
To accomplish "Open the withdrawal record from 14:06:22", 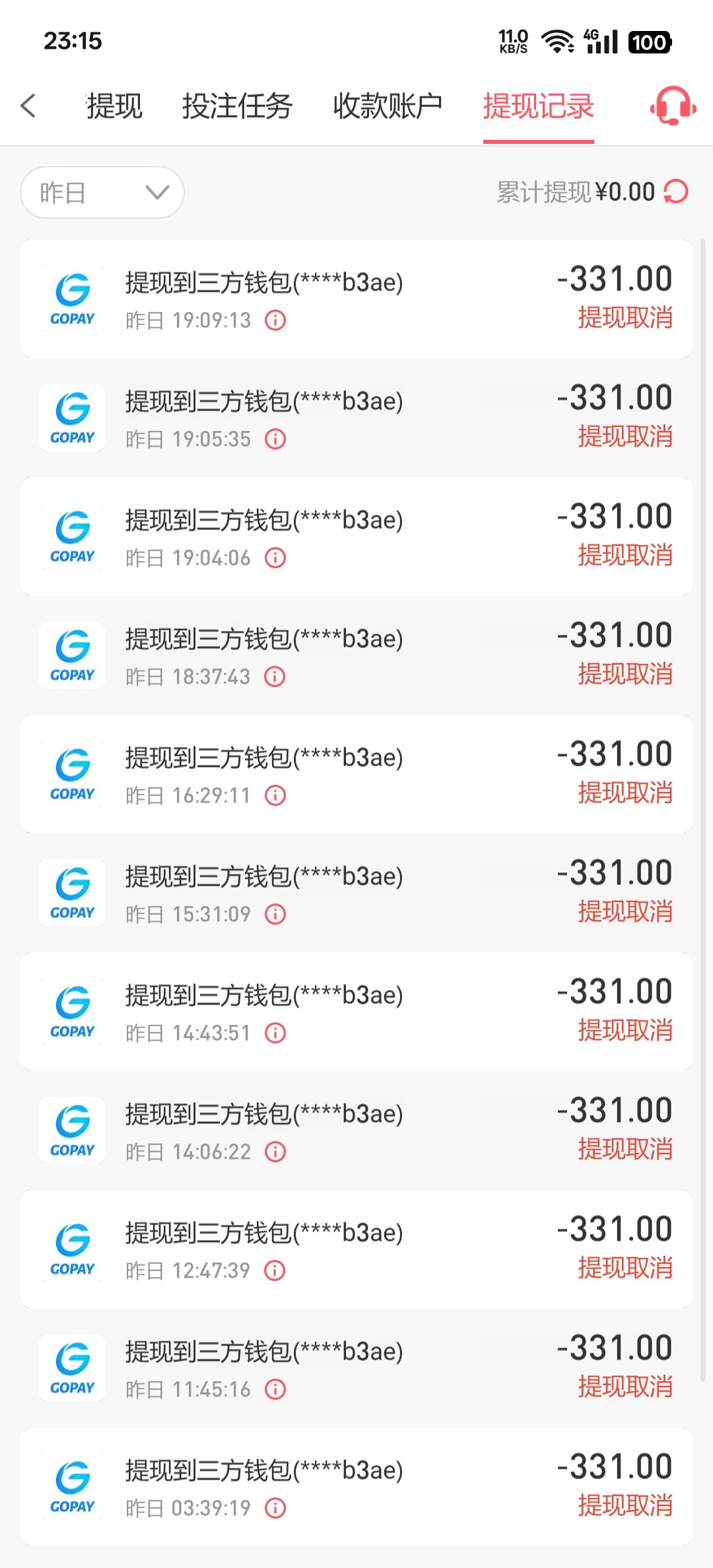I will tap(356, 1130).
